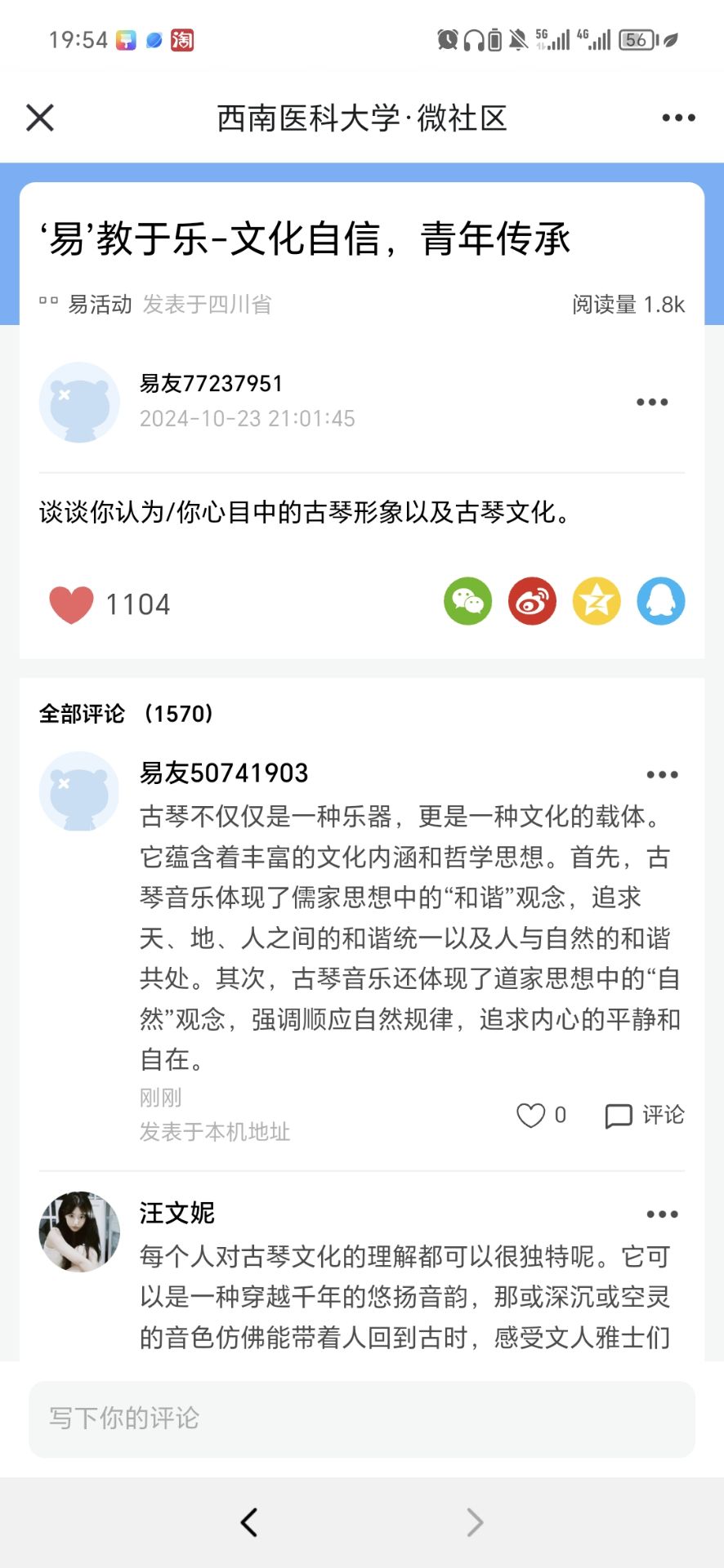Open options for 易友50741903's comment
This screenshot has width=724, height=1568.
(x=662, y=774)
